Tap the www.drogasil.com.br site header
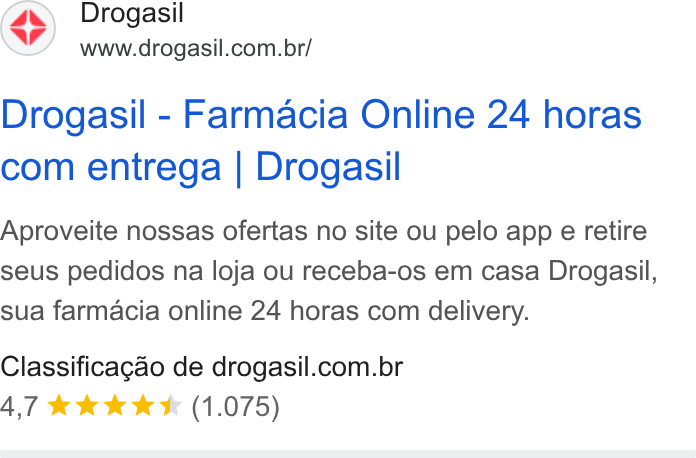 pos(196,48)
